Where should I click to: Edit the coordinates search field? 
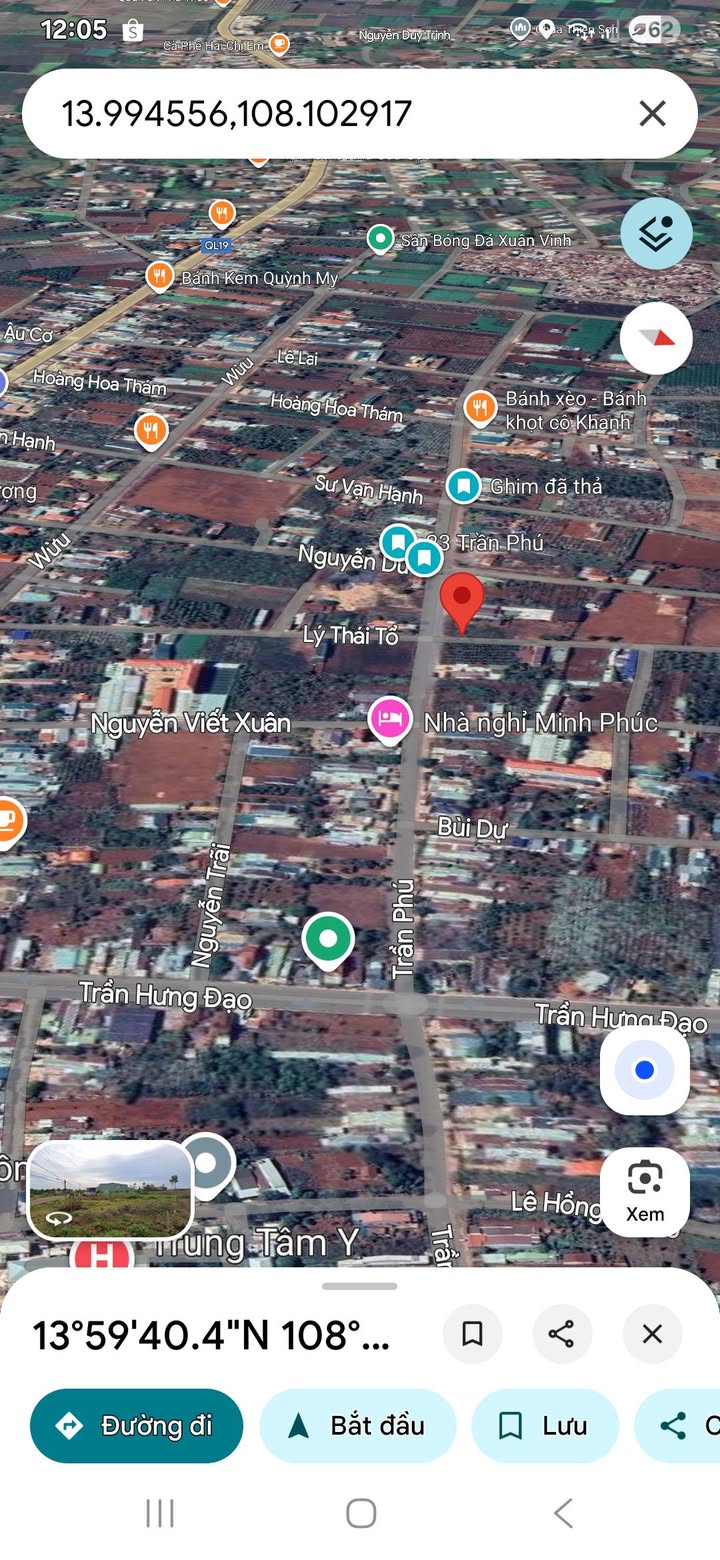point(300,114)
